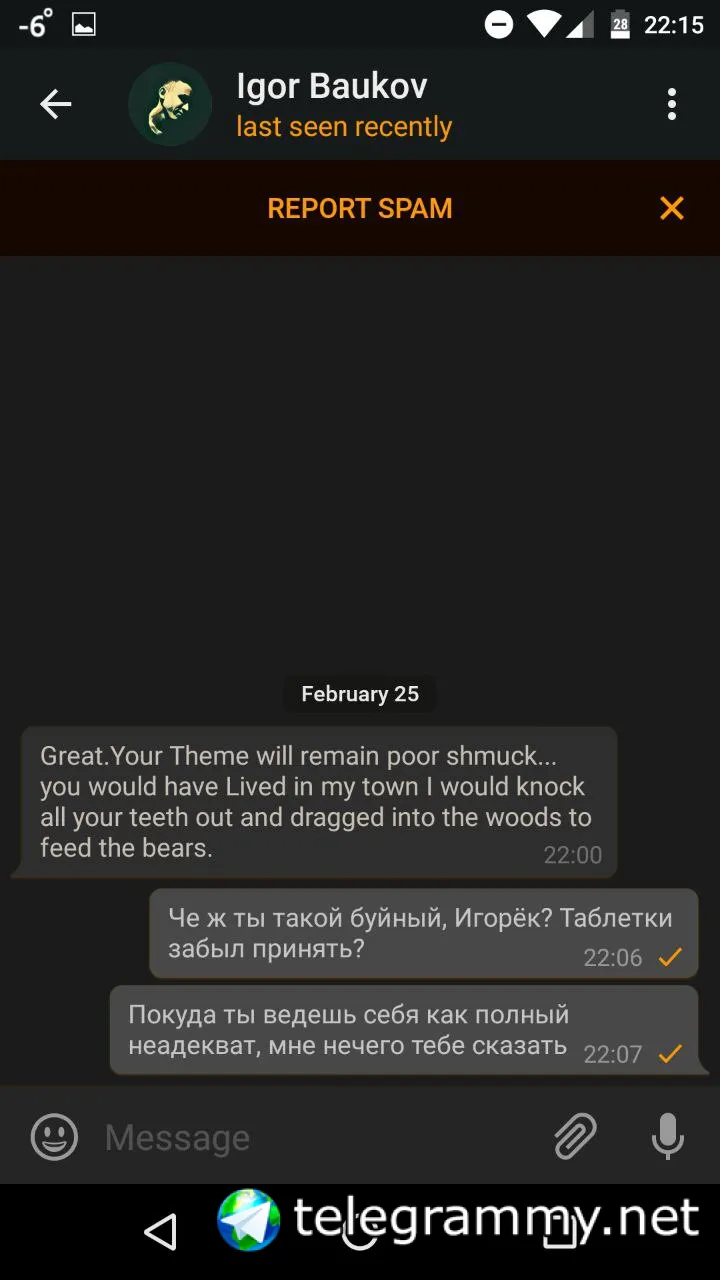The width and height of the screenshot is (720, 1280).
Task: Open the emoji picker
Action: (54, 1136)
